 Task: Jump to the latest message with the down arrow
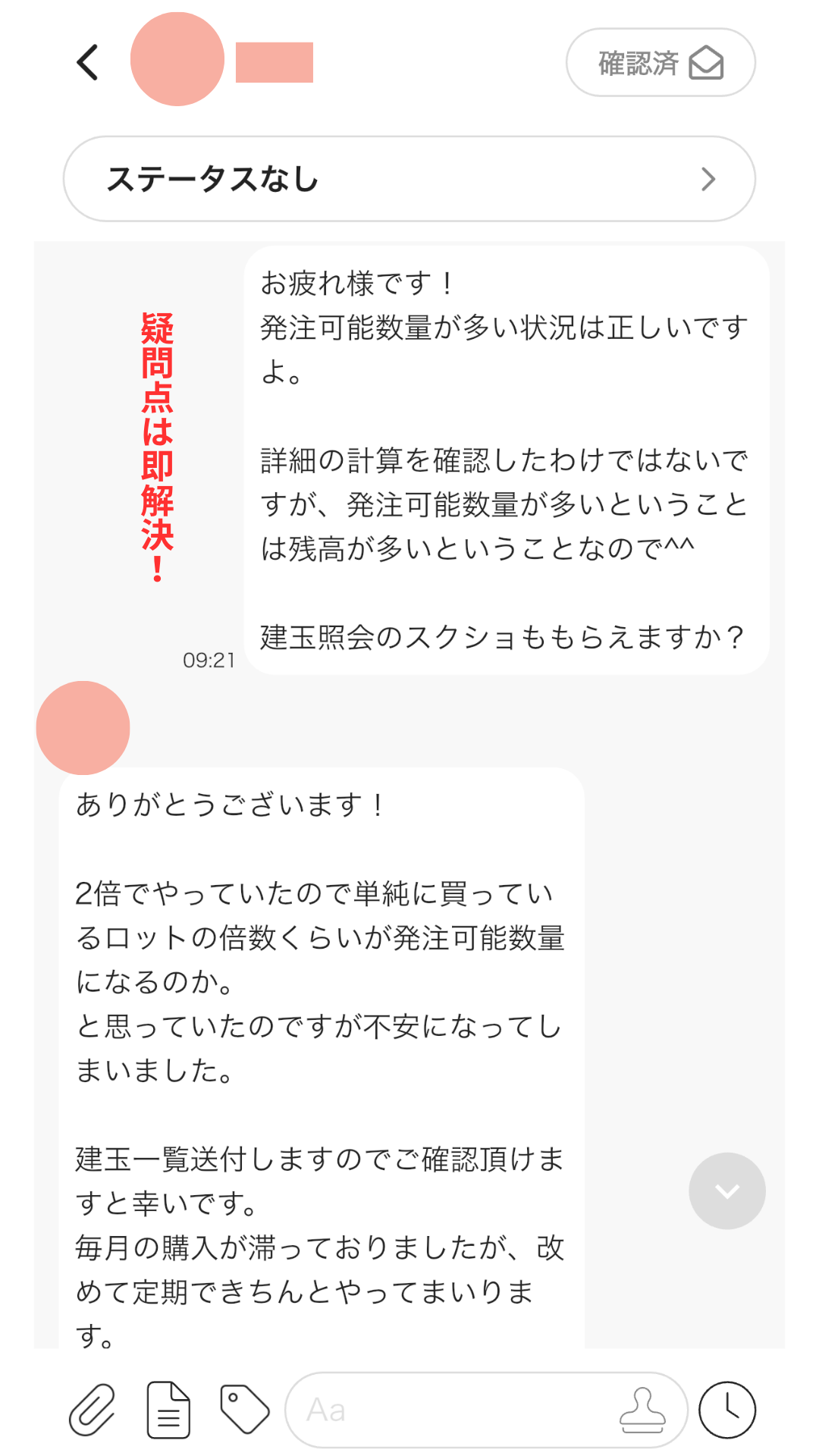pyautogui.click(x=726, y=1191)
